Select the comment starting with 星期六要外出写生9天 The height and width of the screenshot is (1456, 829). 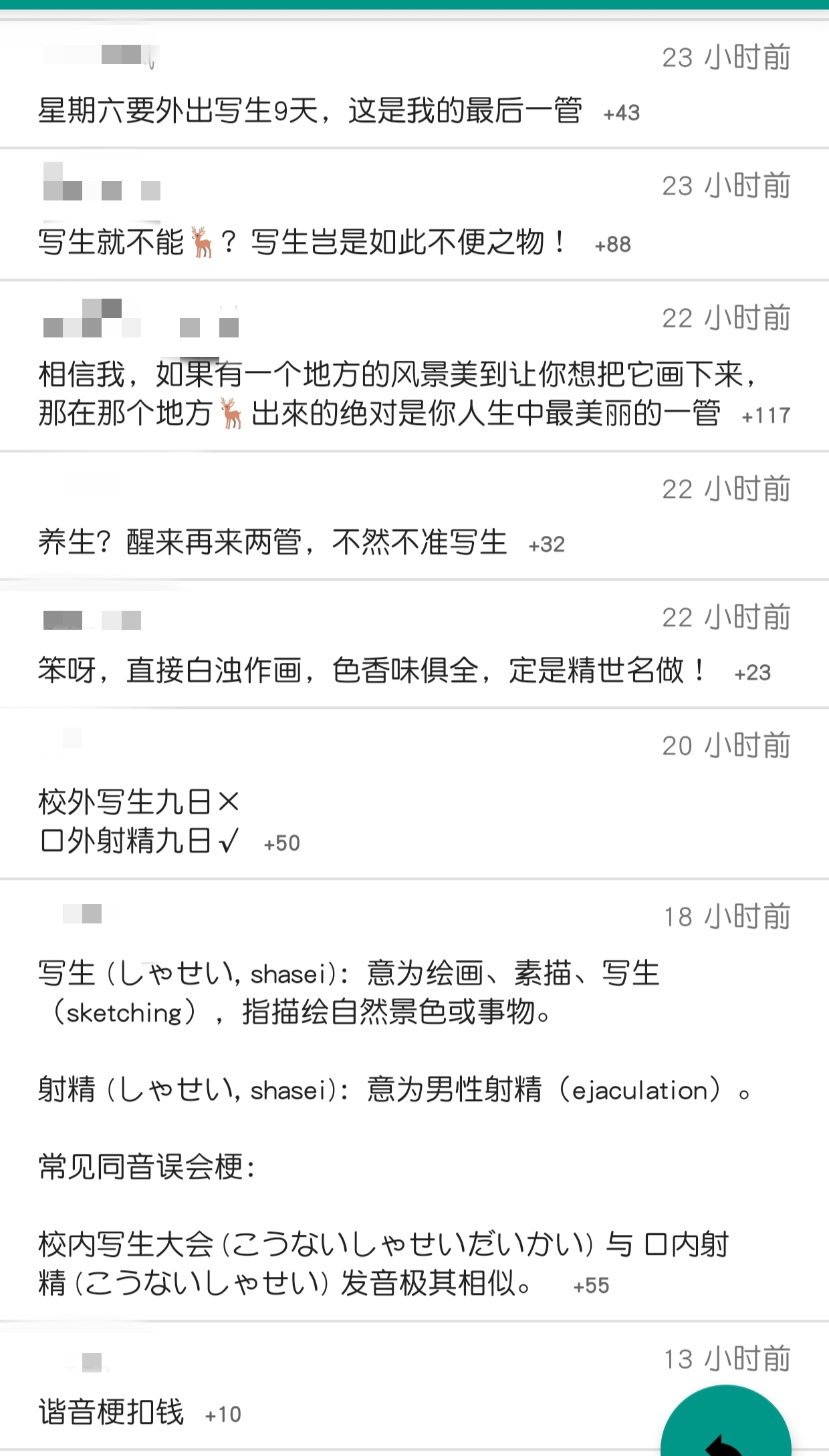[310, 110]
